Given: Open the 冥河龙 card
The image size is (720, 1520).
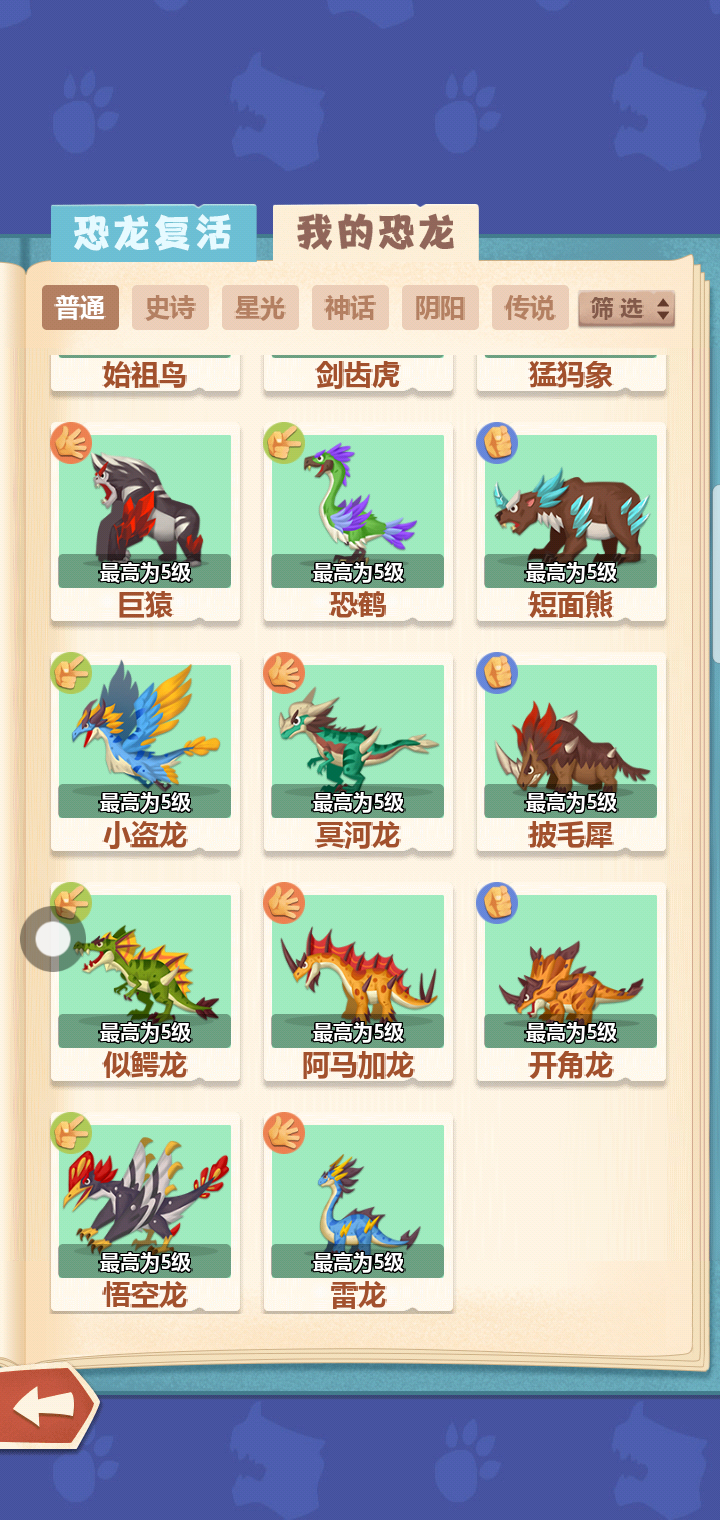Looking at the screenshot, I should point(358,750).
